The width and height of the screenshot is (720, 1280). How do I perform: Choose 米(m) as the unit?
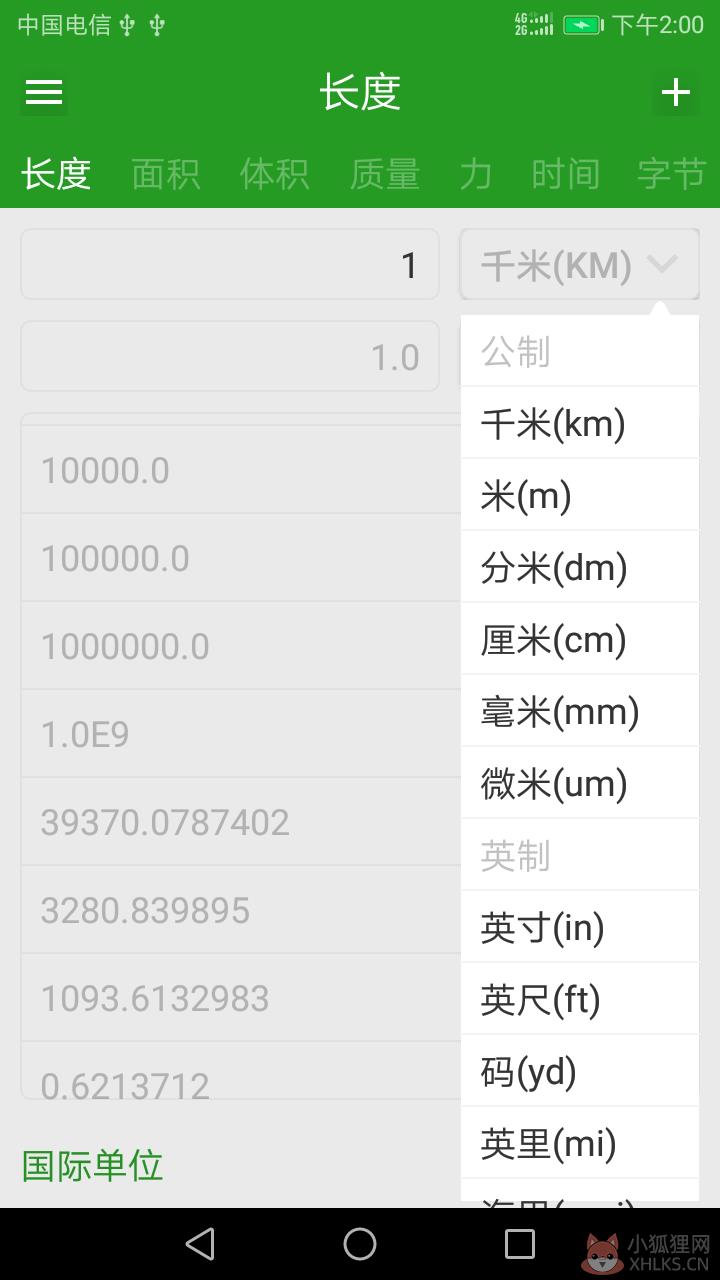point(579,495)
